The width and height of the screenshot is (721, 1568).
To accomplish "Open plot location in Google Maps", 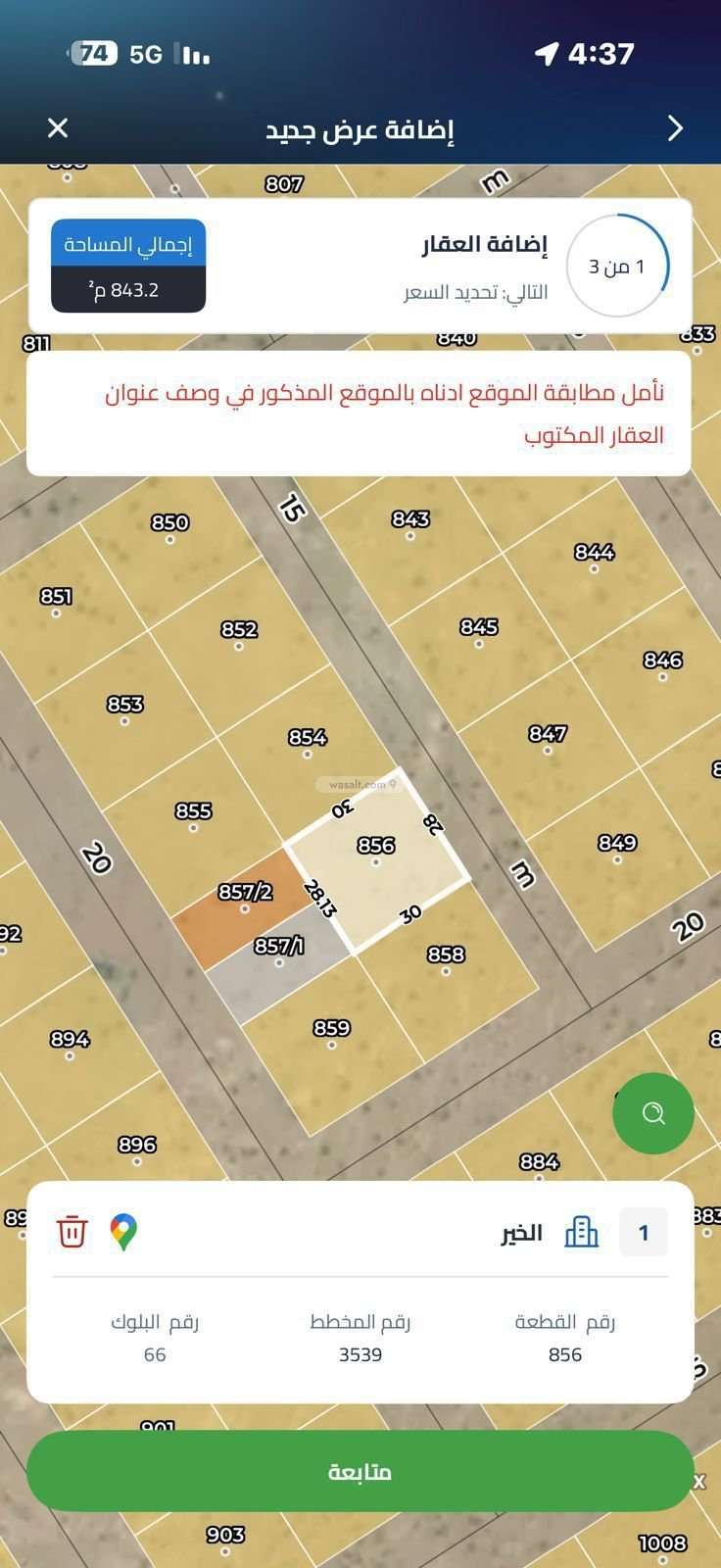I will 123,1231.
